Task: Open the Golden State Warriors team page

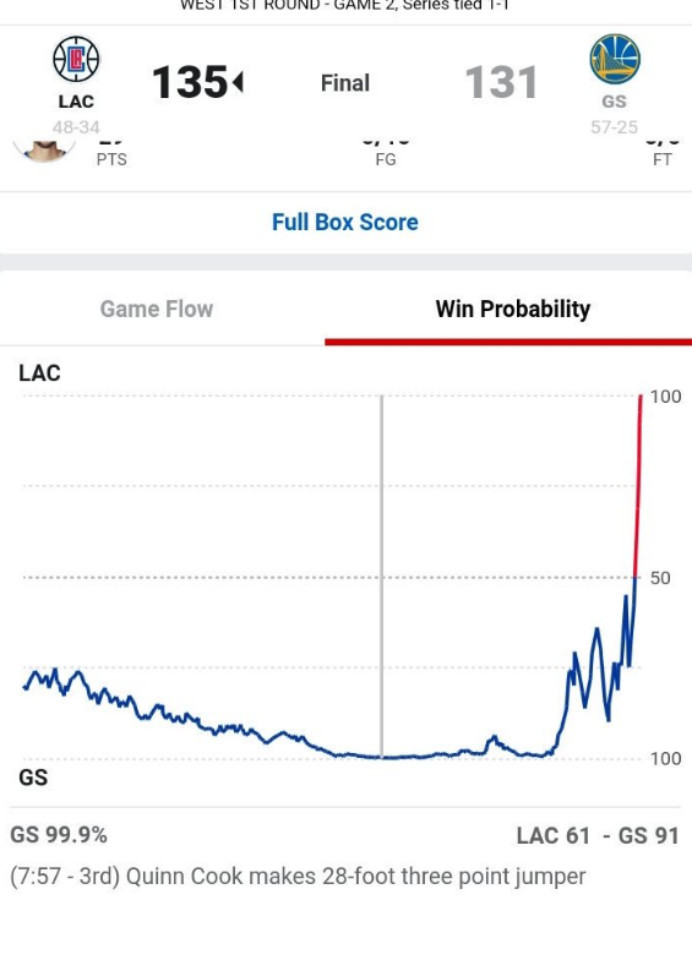Action: point(614,63)
